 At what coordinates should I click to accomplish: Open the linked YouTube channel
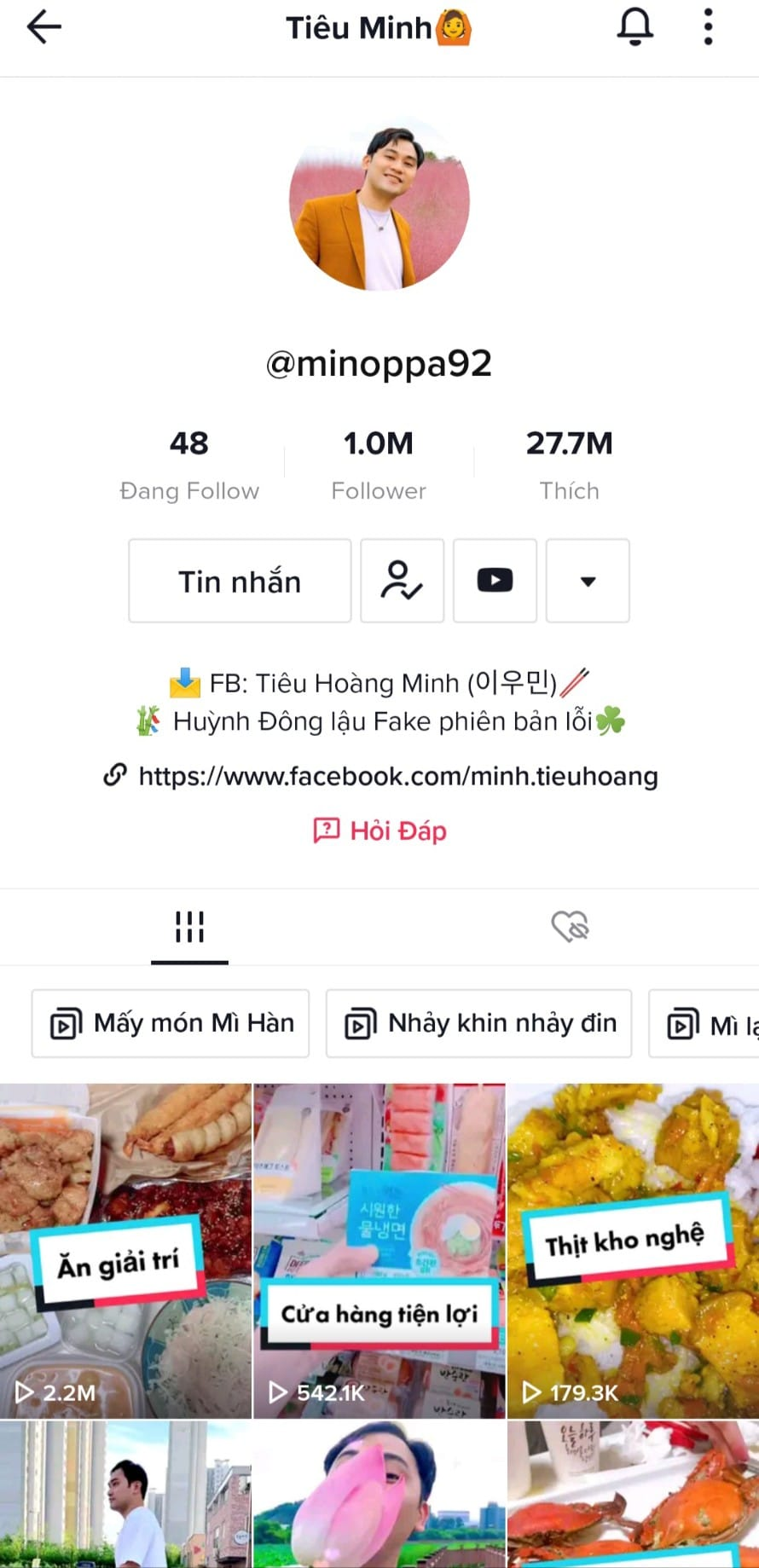pyautogui.click(x=495, y=581)
